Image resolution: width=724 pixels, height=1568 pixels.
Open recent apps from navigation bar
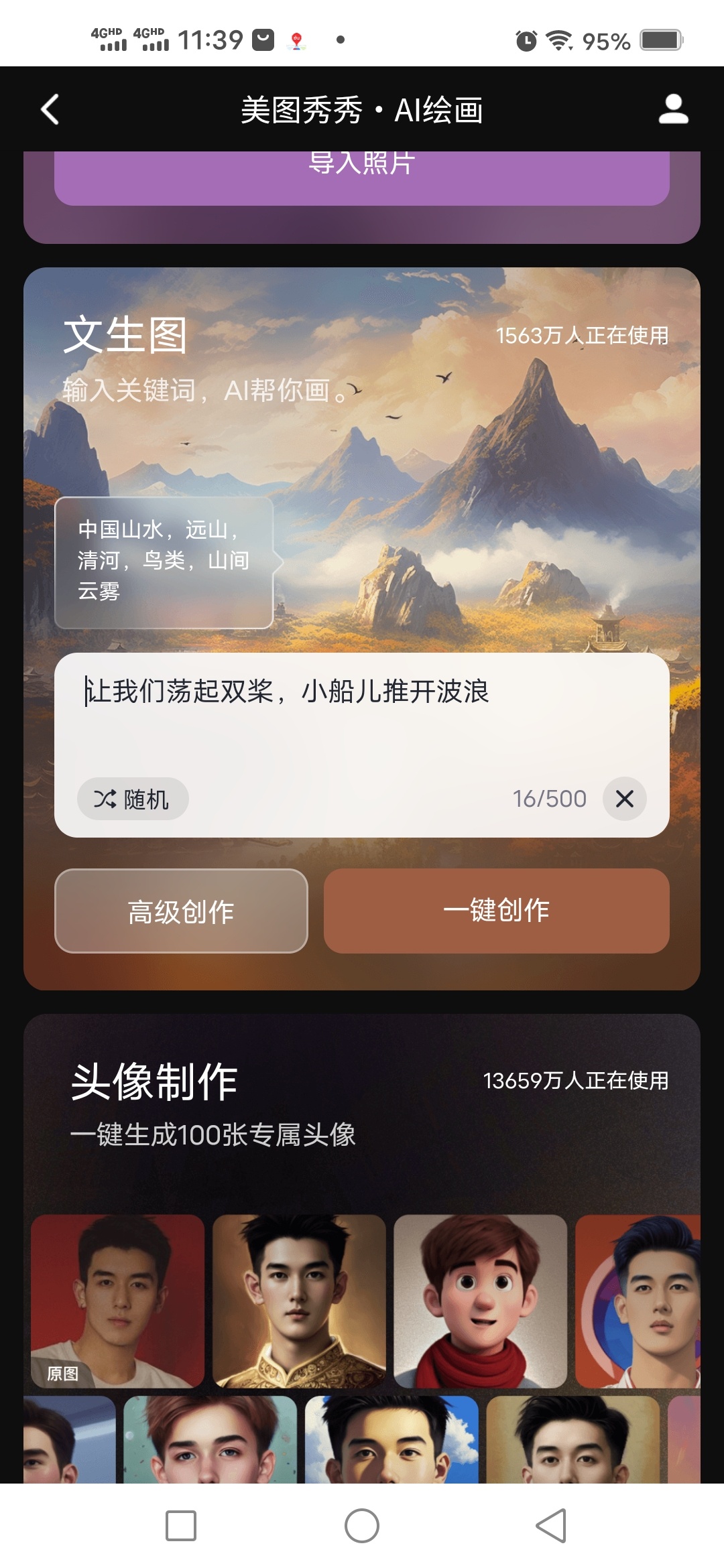click(181, 1526)
